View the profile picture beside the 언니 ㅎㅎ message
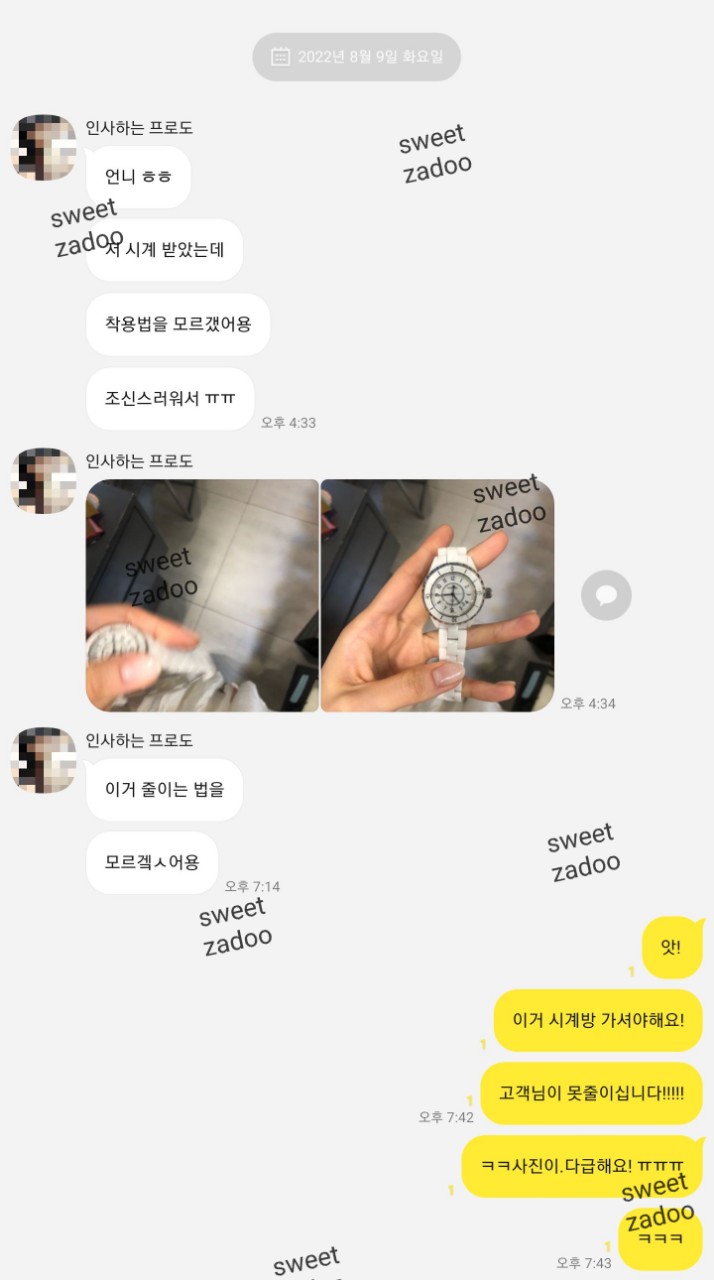The image size is (714, 1280). pyautogui.click(x=43, y=148)
